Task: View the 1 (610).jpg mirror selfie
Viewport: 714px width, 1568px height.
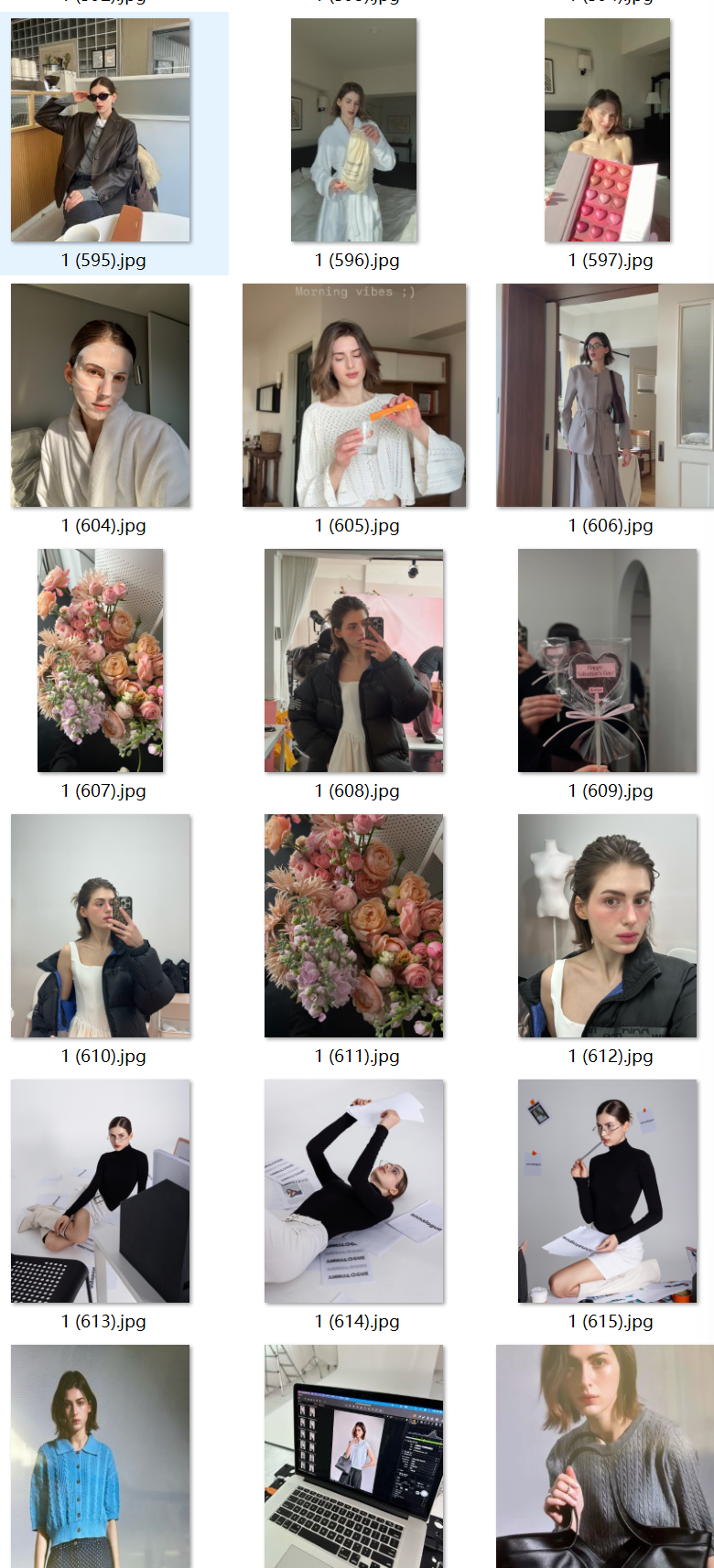Action: pyautogui.click(x=101, y=926)
